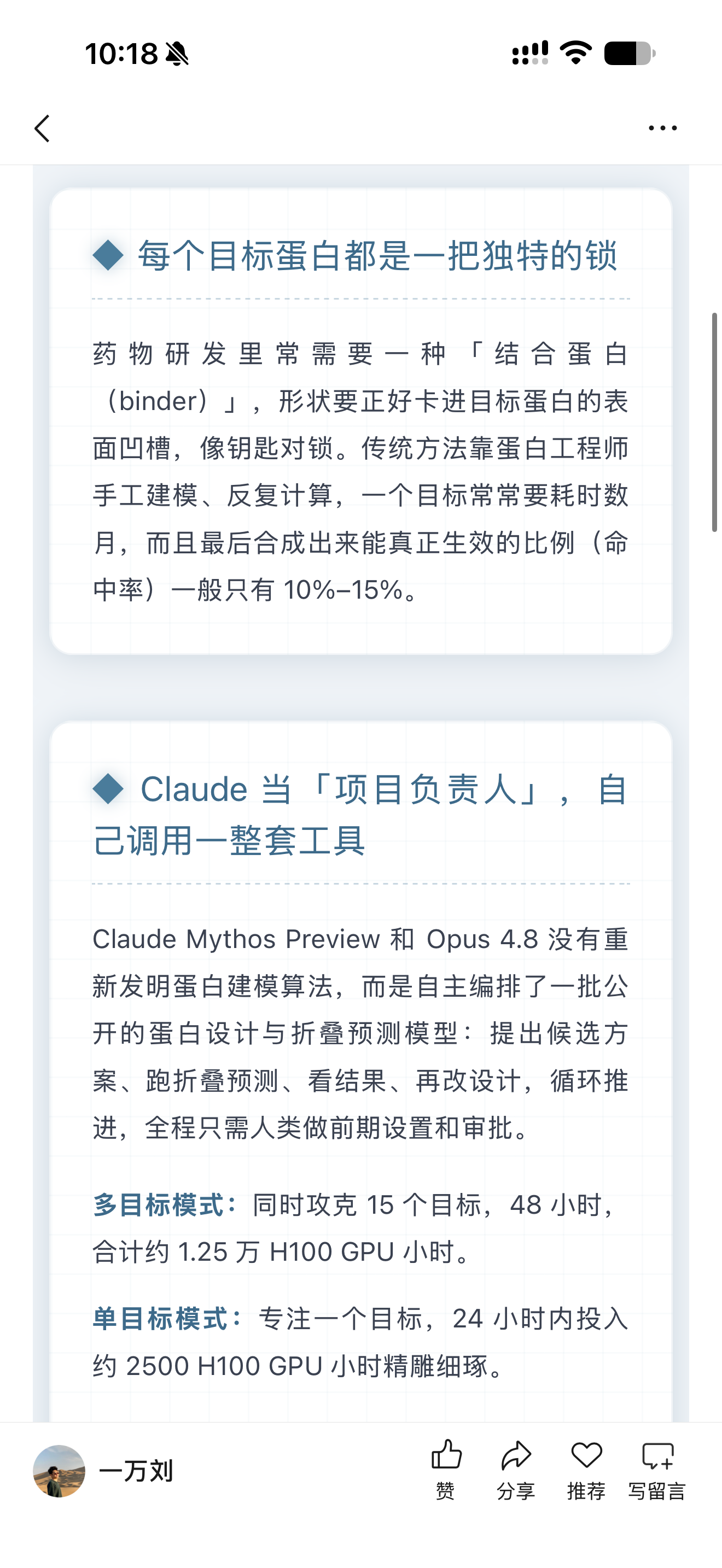Screen dimensions: 722x1568
Task: Write a comment via 写留言
Action: (657, 1470)
